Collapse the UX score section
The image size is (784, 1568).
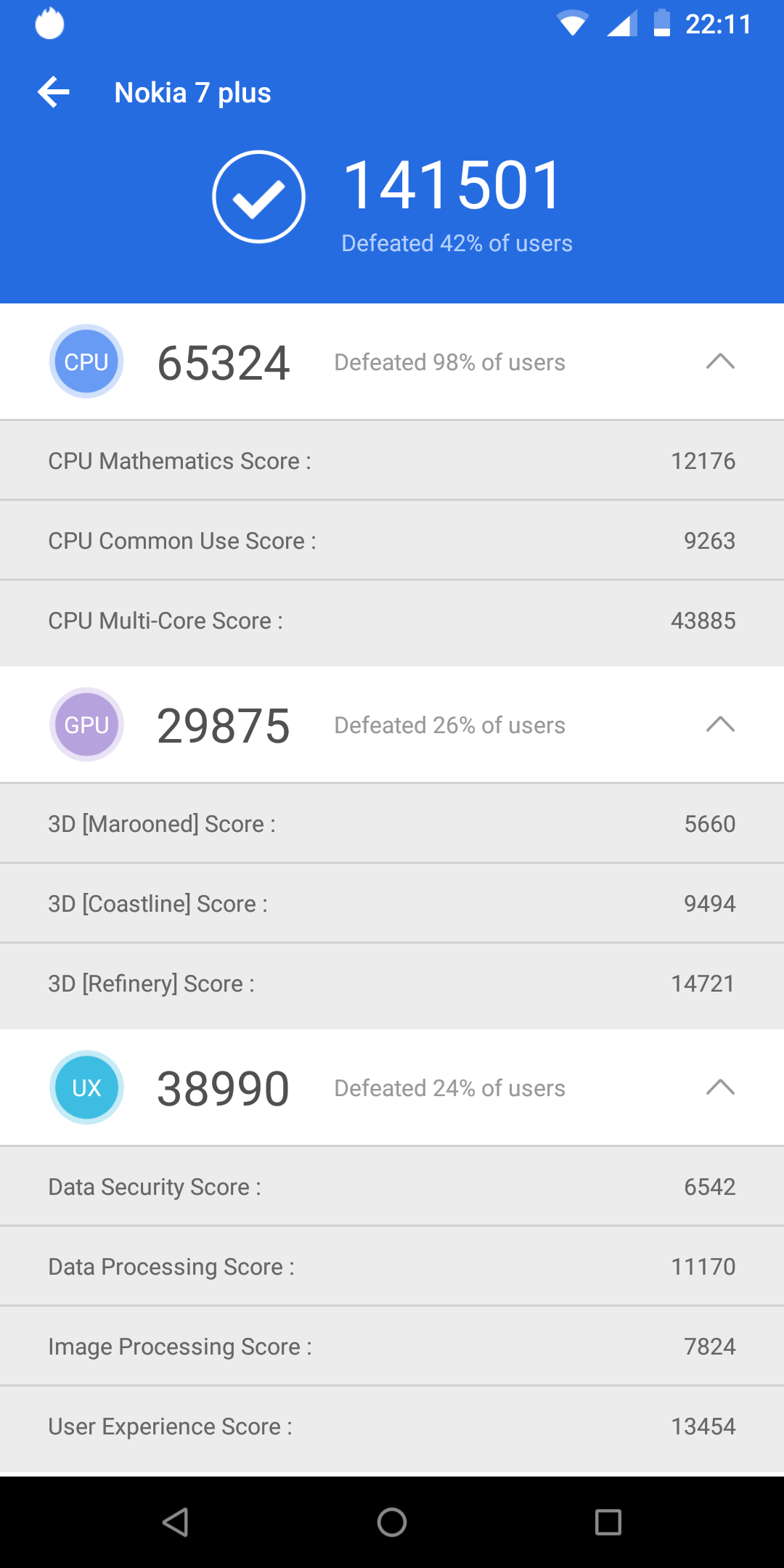(x=720, y=1087)
